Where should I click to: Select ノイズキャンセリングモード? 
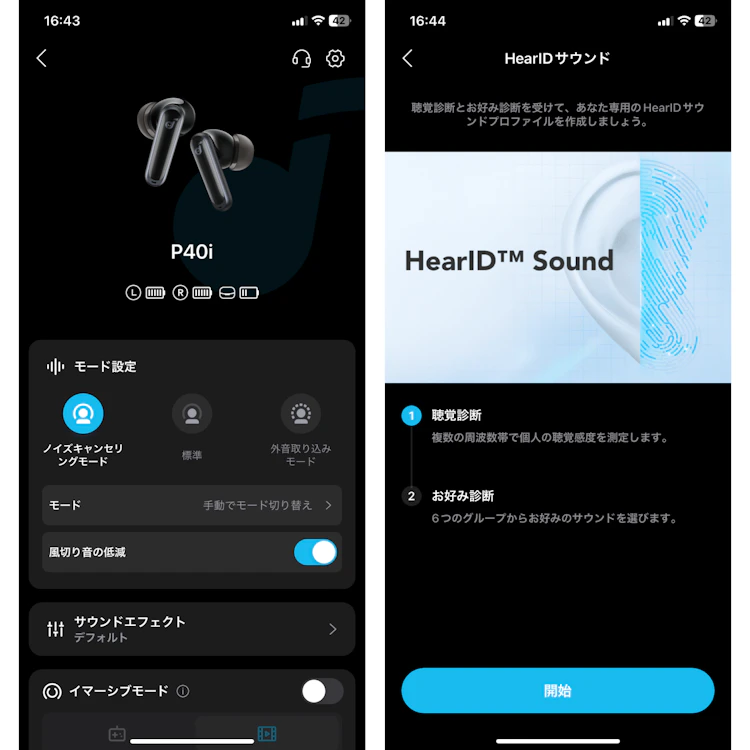coord(84,413)
